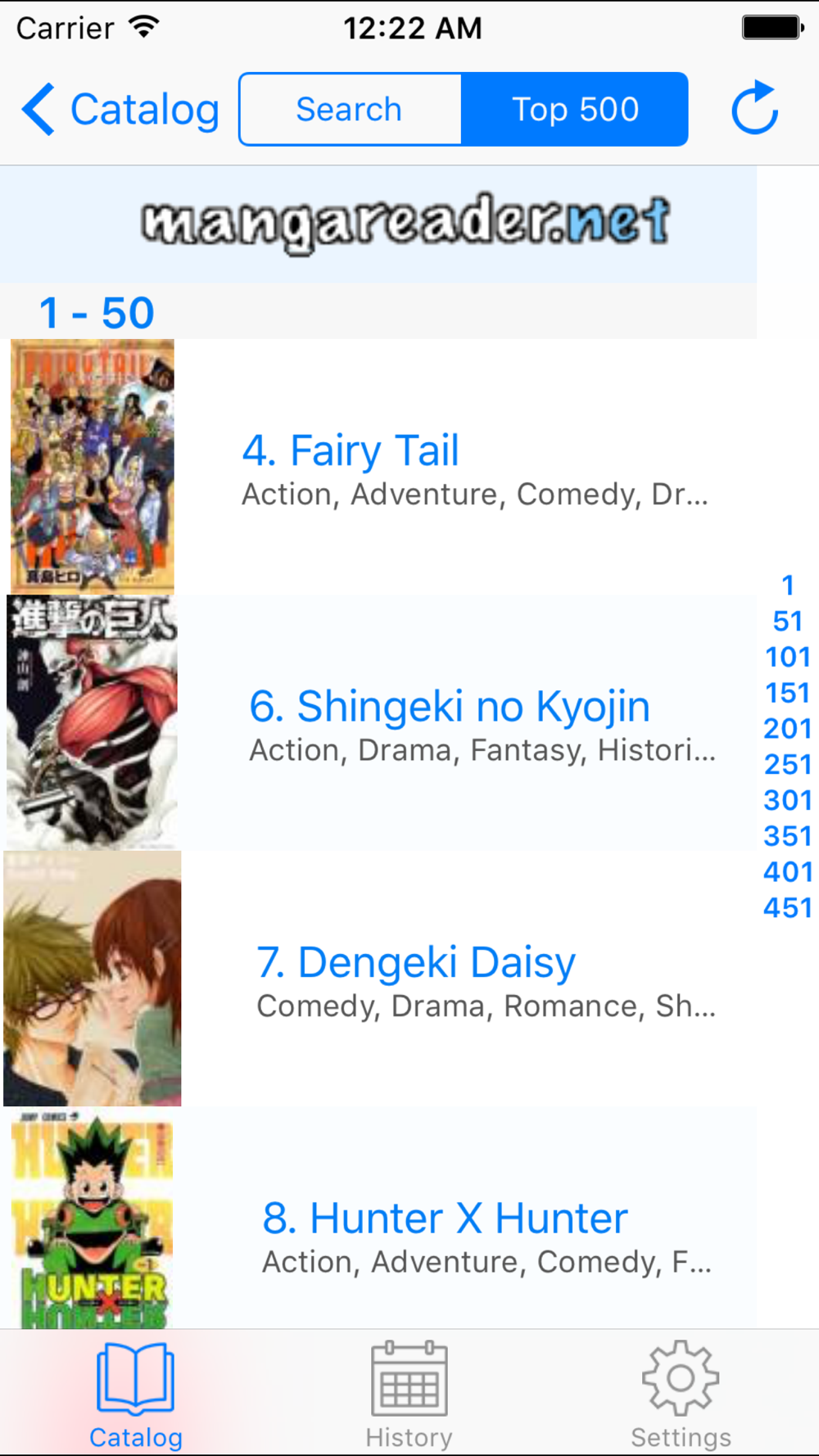This screenshot has width=819, height=1456.
Task: Switch to the Search segment
Action: click(350, 110)
